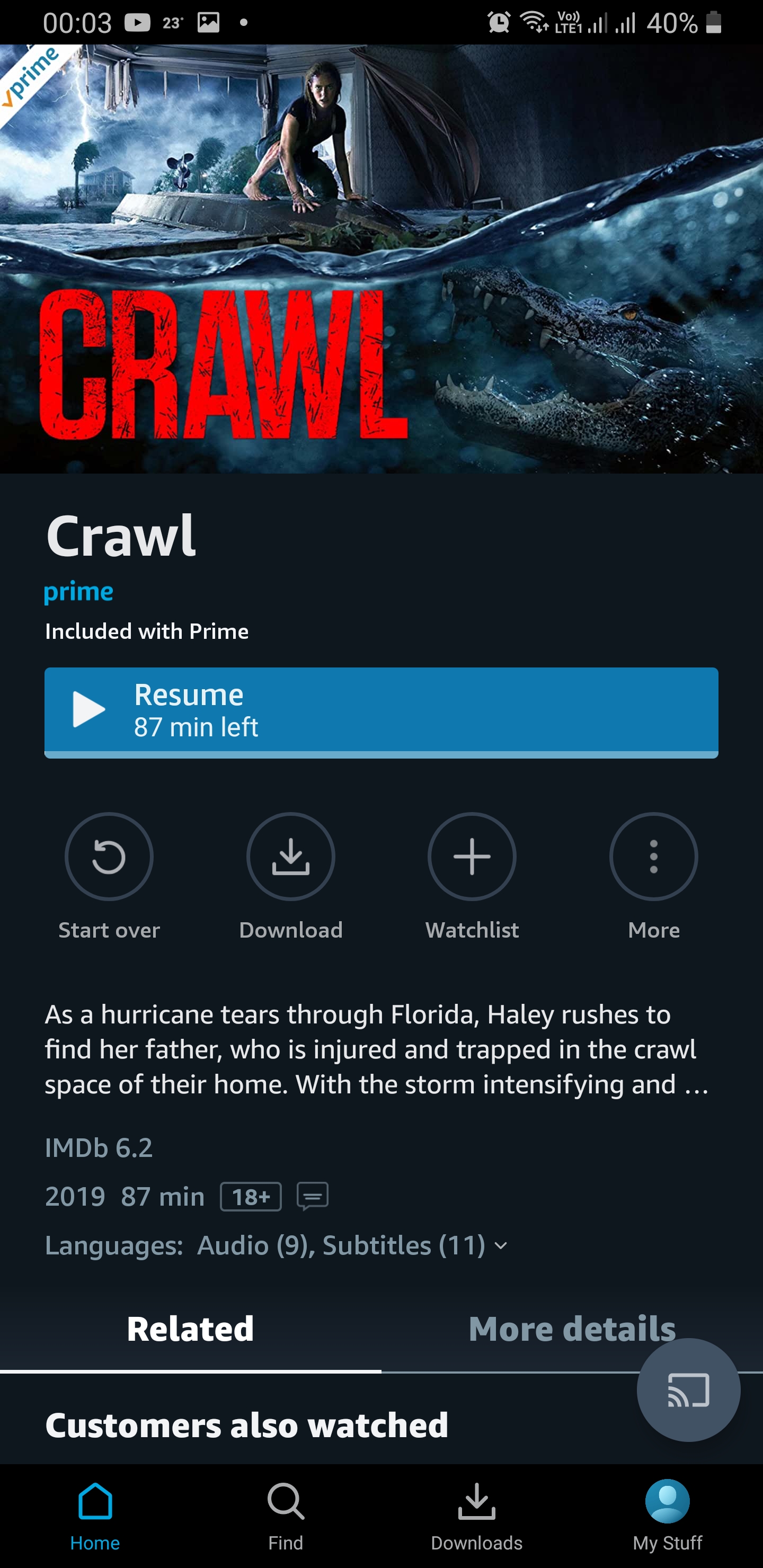Open the Find search tab
Screen dimensions: 763x1568
pos(286,1516)
